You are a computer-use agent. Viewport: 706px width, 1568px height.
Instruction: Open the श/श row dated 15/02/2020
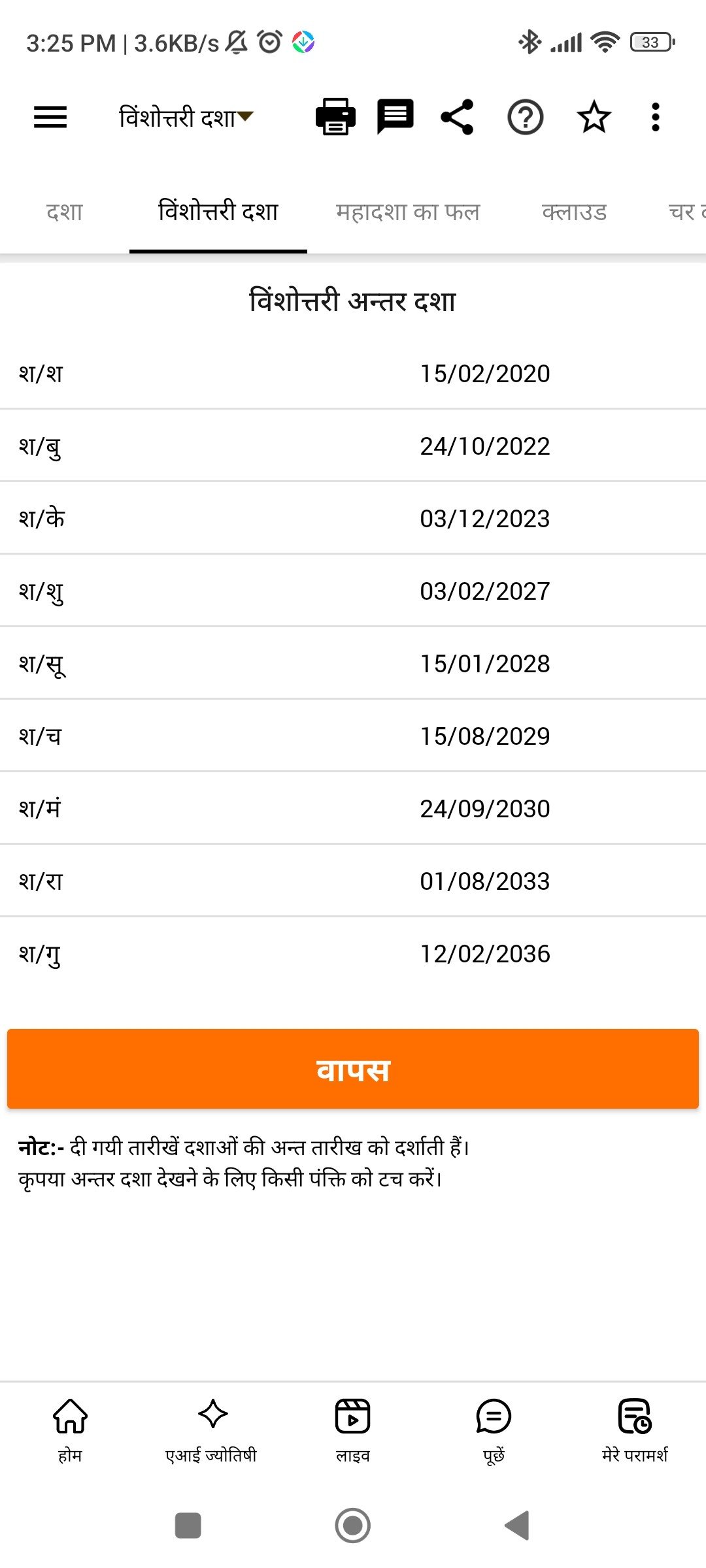tap(353, 374)
